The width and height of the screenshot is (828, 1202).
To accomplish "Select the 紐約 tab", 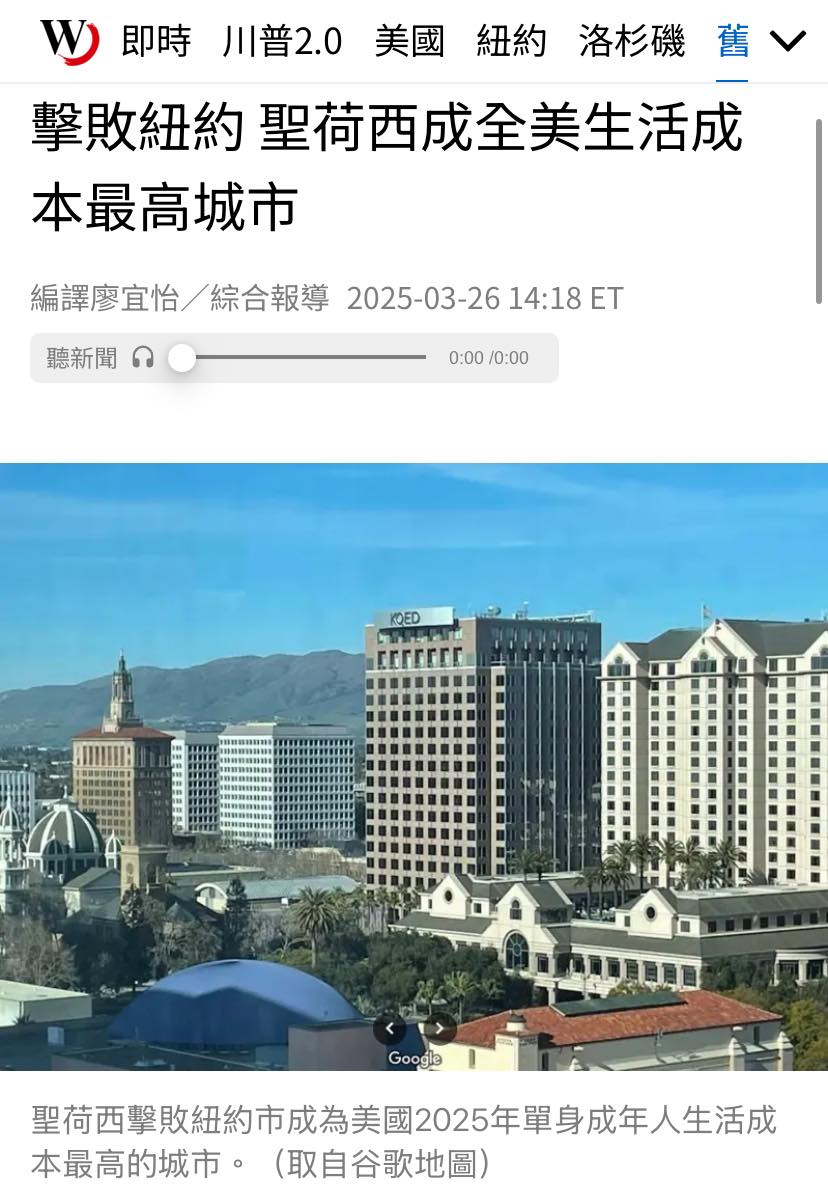I will coord(511,42).
